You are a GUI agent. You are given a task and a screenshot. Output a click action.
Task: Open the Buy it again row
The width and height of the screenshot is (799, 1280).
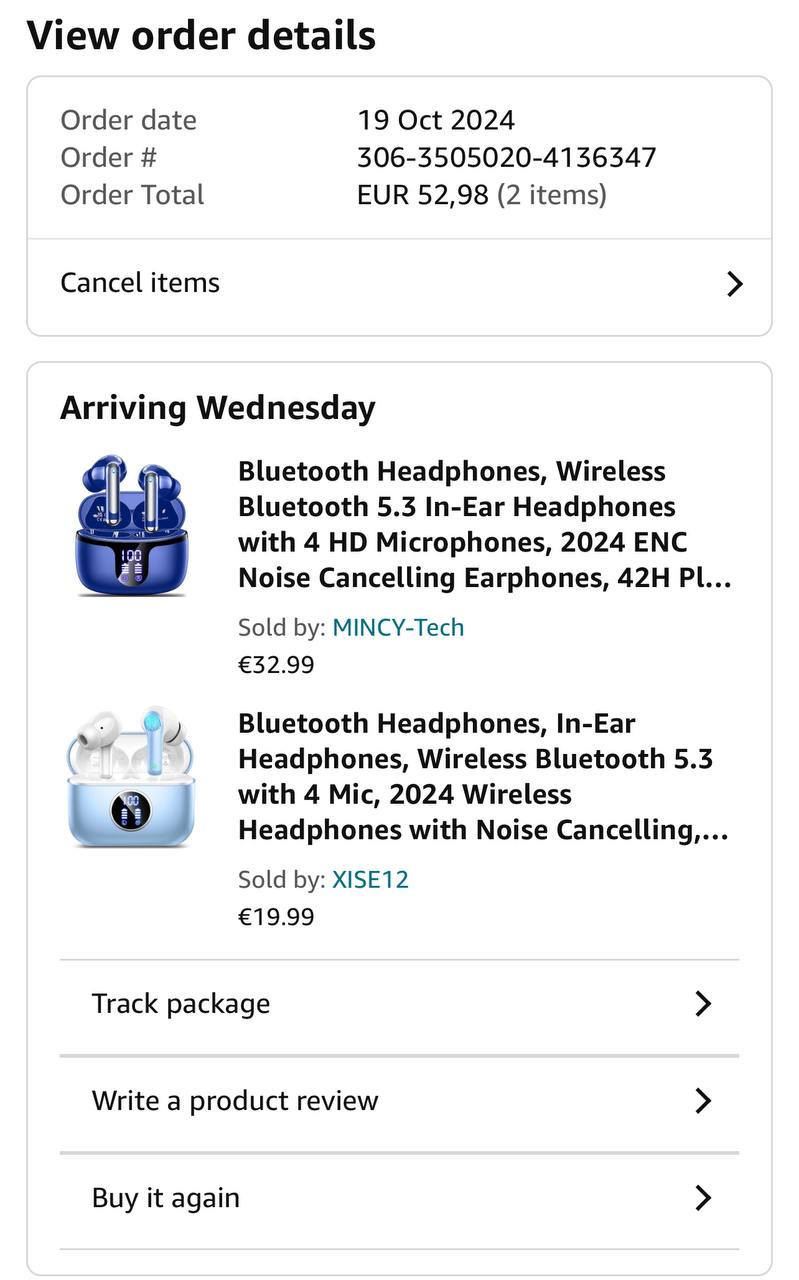point(398,1198)
